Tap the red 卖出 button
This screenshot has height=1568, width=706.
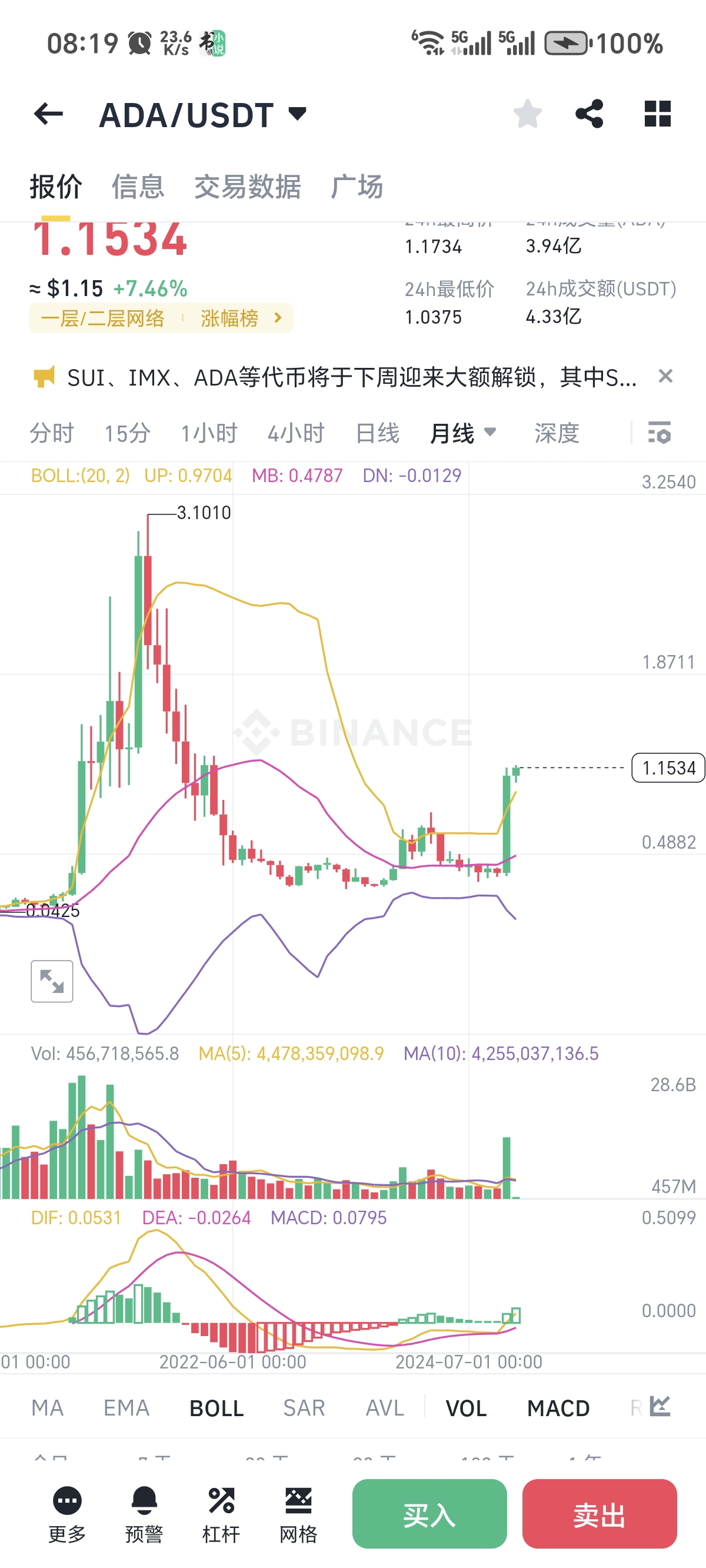click(x=599, y=1514)
